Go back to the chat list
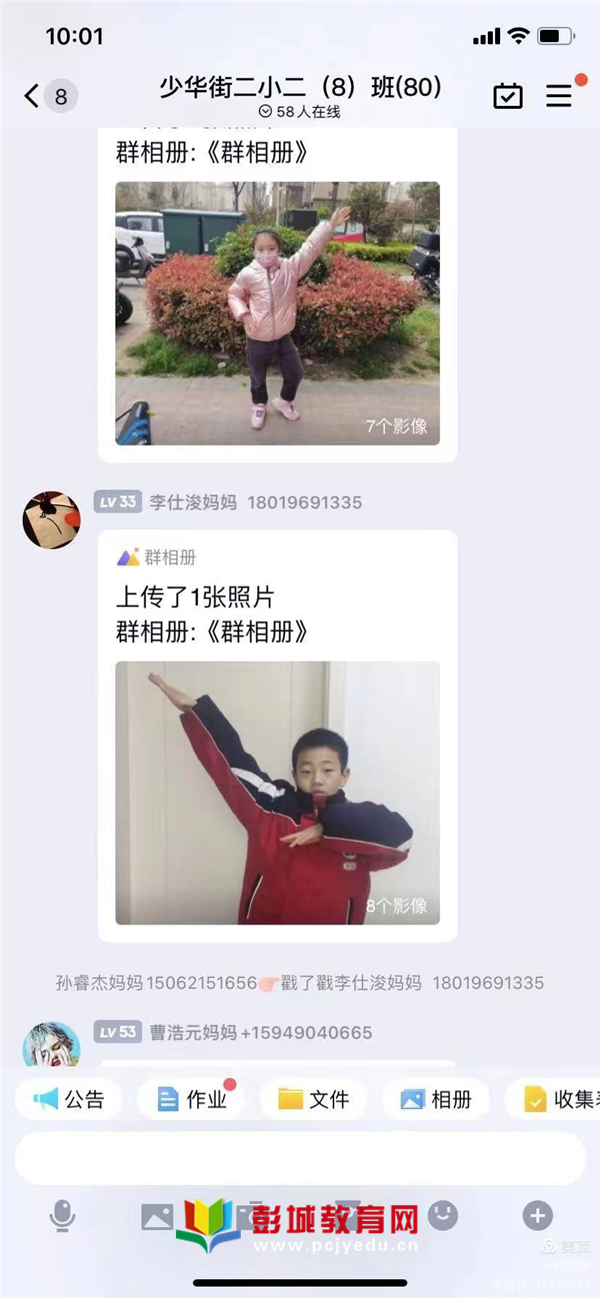 (x=33, y=96)
